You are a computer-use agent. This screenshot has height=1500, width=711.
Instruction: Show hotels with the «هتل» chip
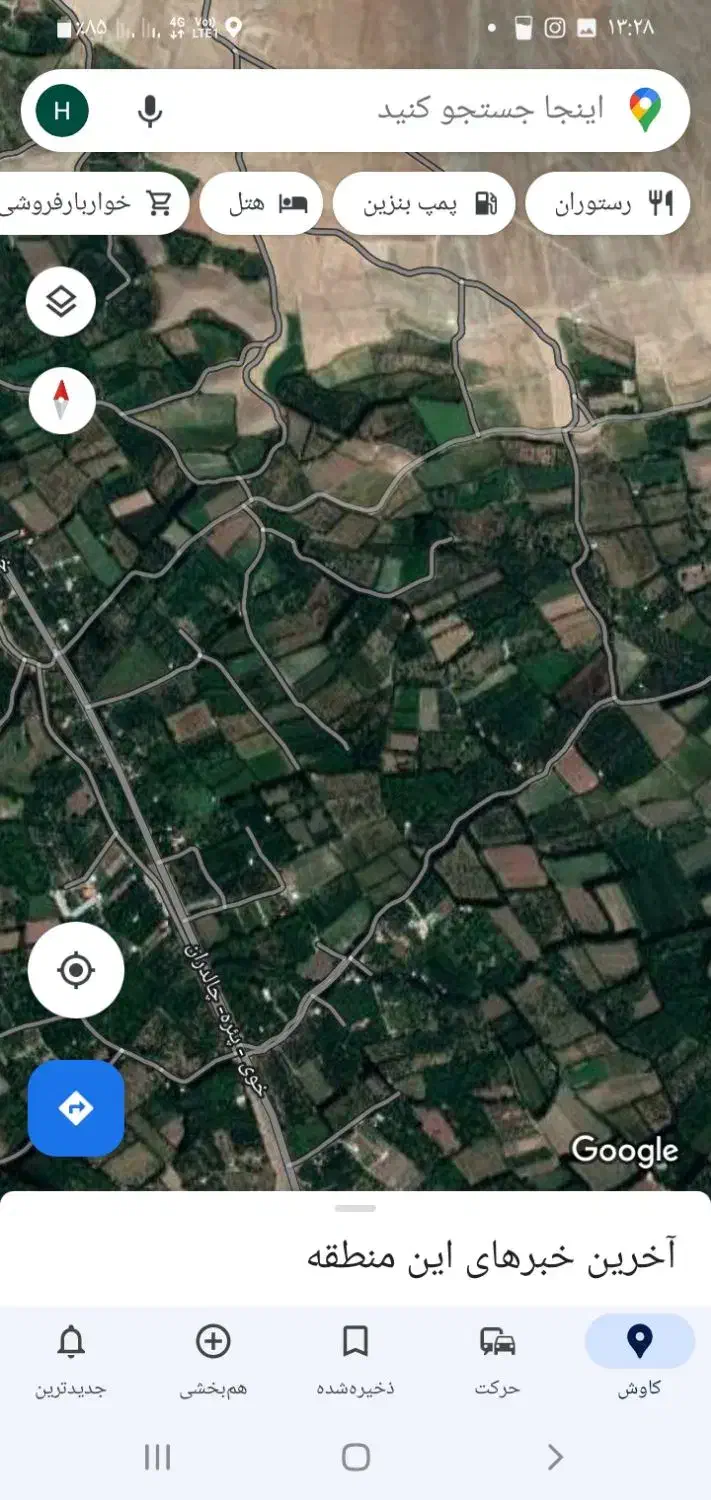(x=261, y=204)
